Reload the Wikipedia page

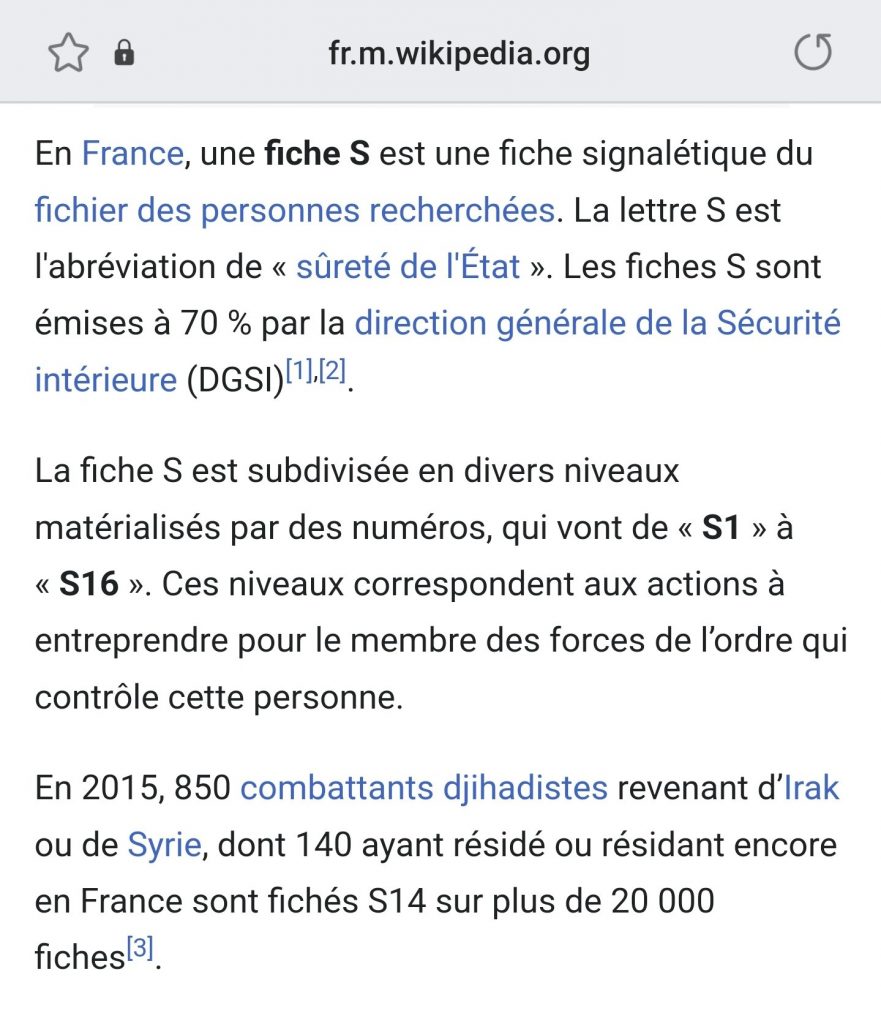pyautogui.click(x=813, y=52)
